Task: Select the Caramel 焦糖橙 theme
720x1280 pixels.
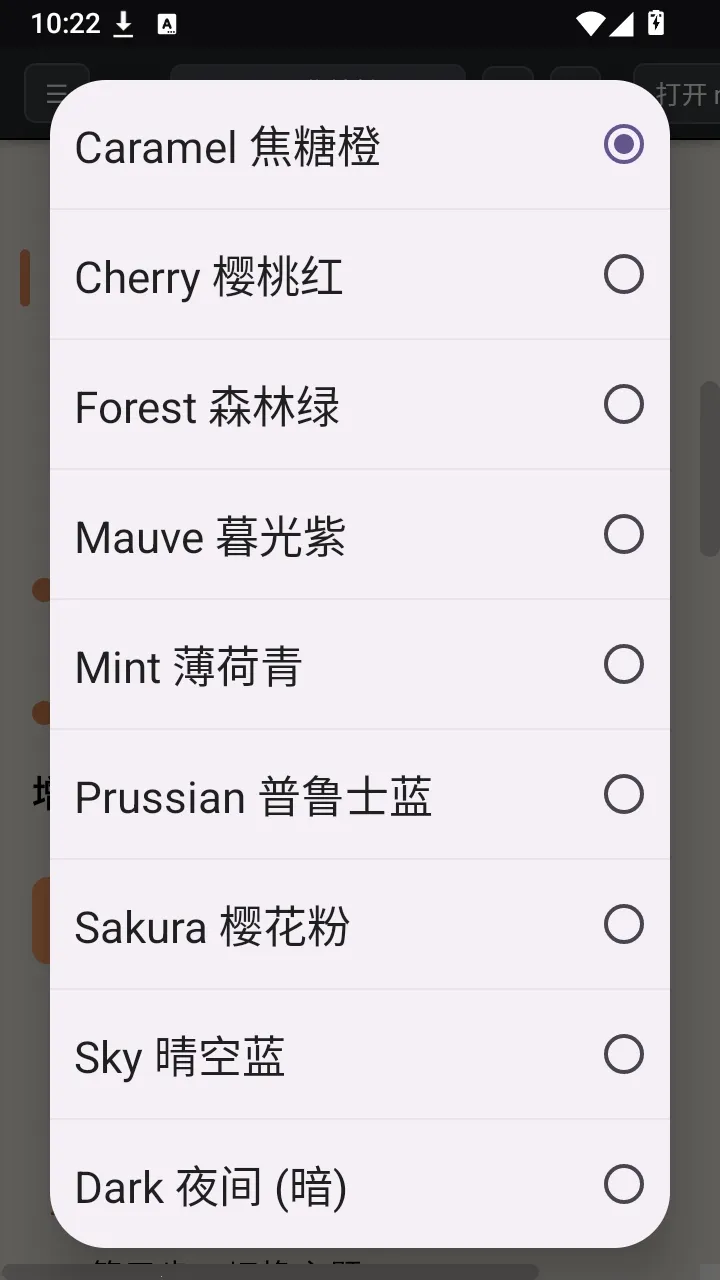Action: pos(360,145)
